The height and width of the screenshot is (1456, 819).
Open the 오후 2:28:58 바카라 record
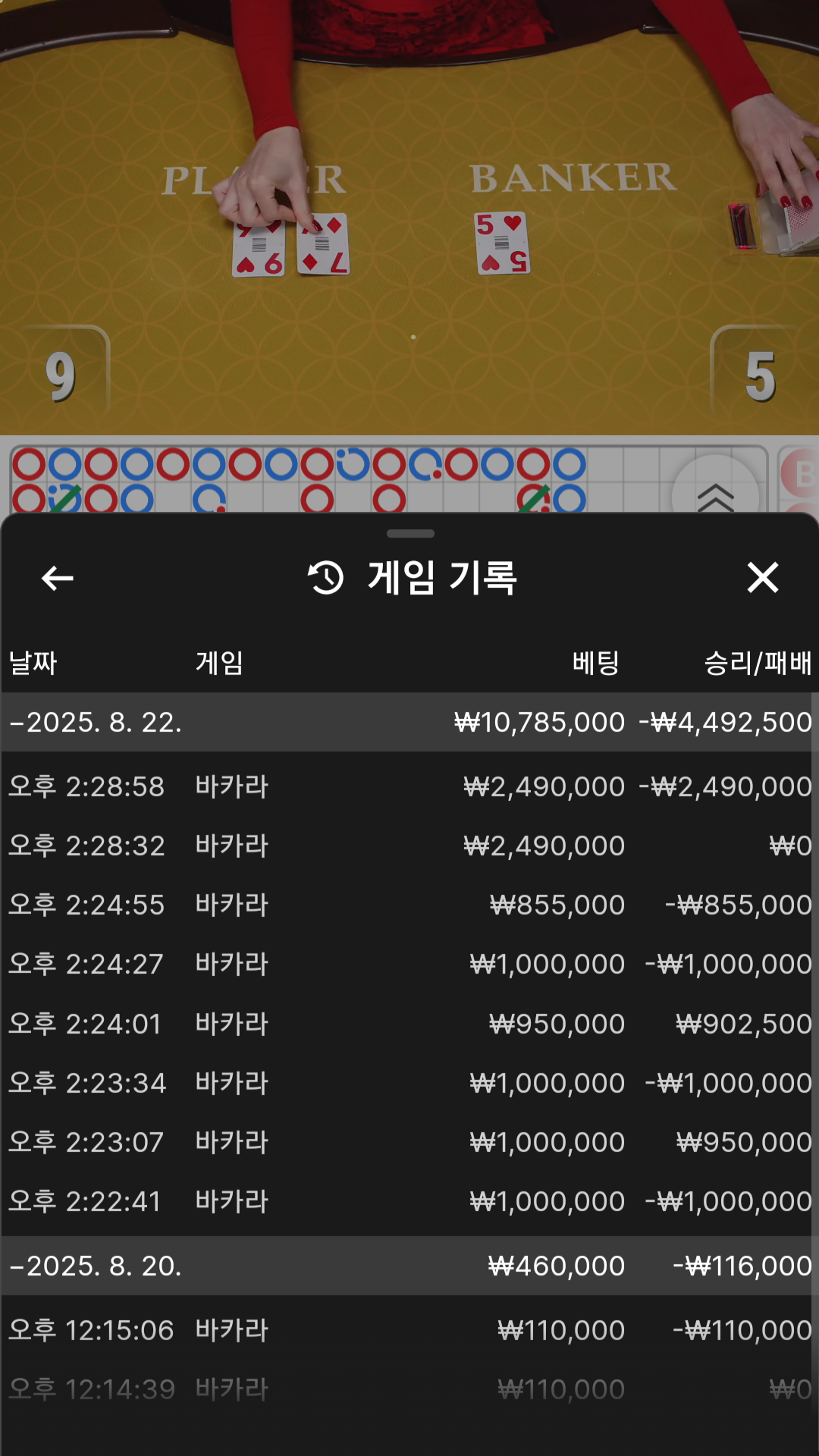click(409, 786)
